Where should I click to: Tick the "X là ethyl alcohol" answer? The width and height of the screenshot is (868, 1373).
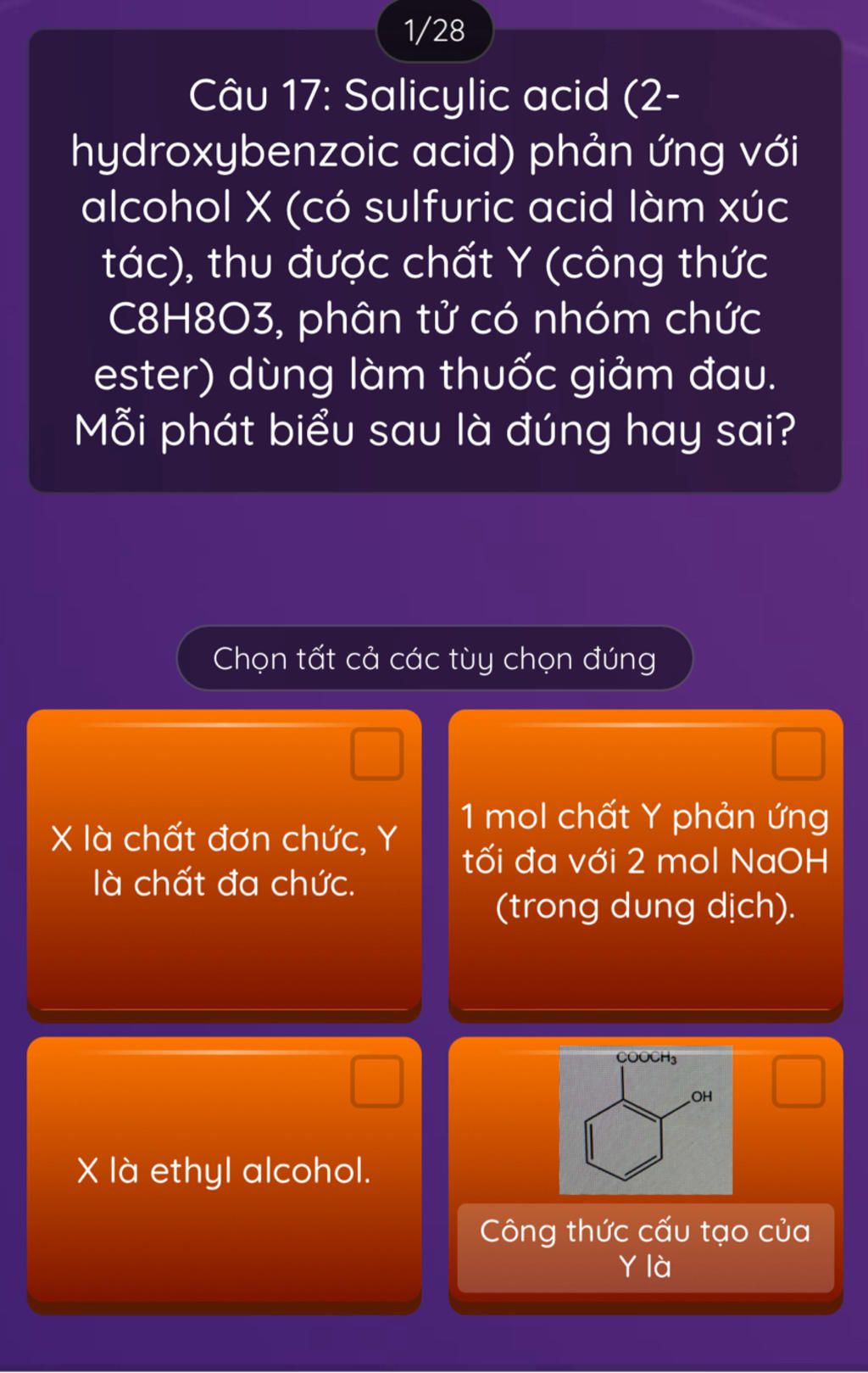224,1171
